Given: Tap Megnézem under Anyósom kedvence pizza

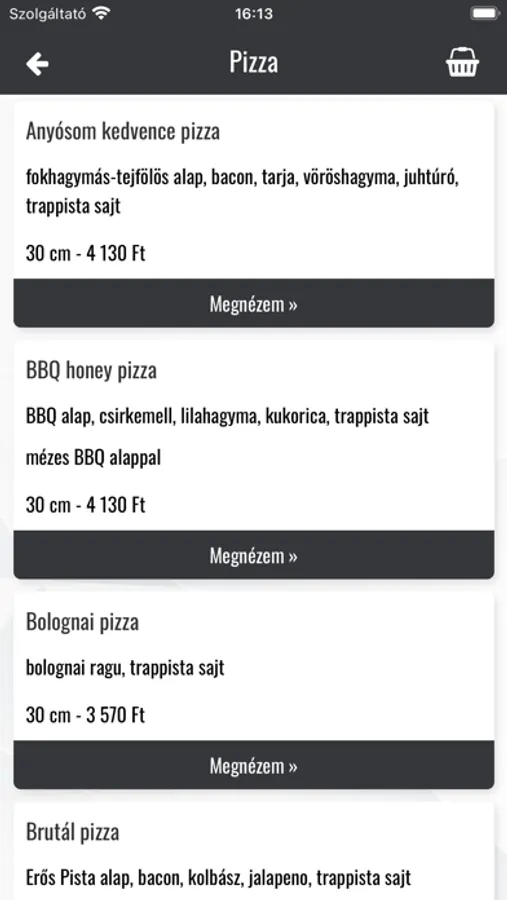Looking at the screenshot, I should pyautogui.click(x=254, y=304).
